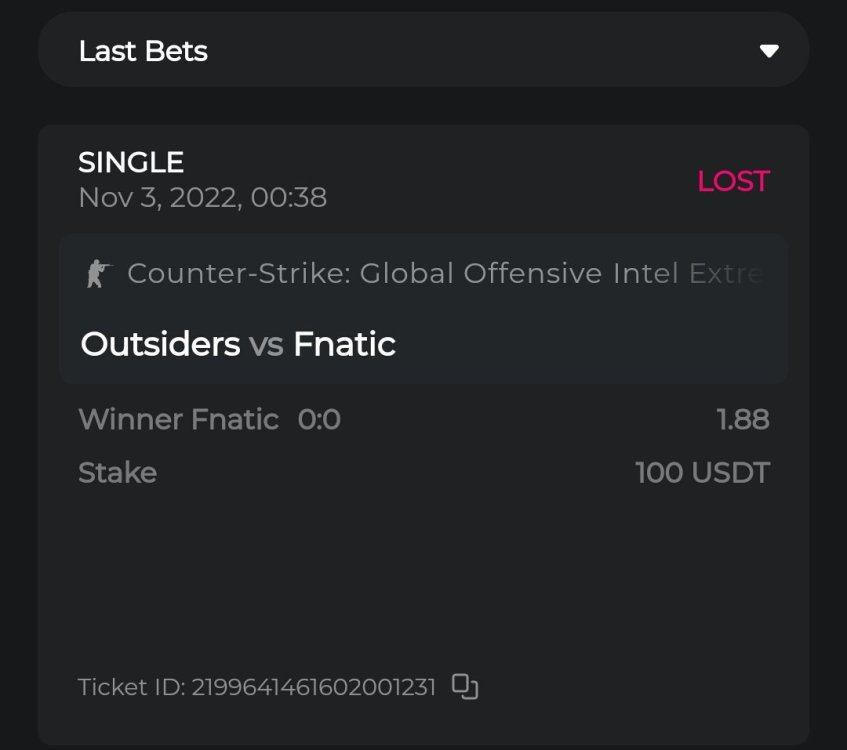The height and width of the screenshot is (750, 847).
Task: Collapse the Last Bets dropdown
Action: tap(768, 51)
